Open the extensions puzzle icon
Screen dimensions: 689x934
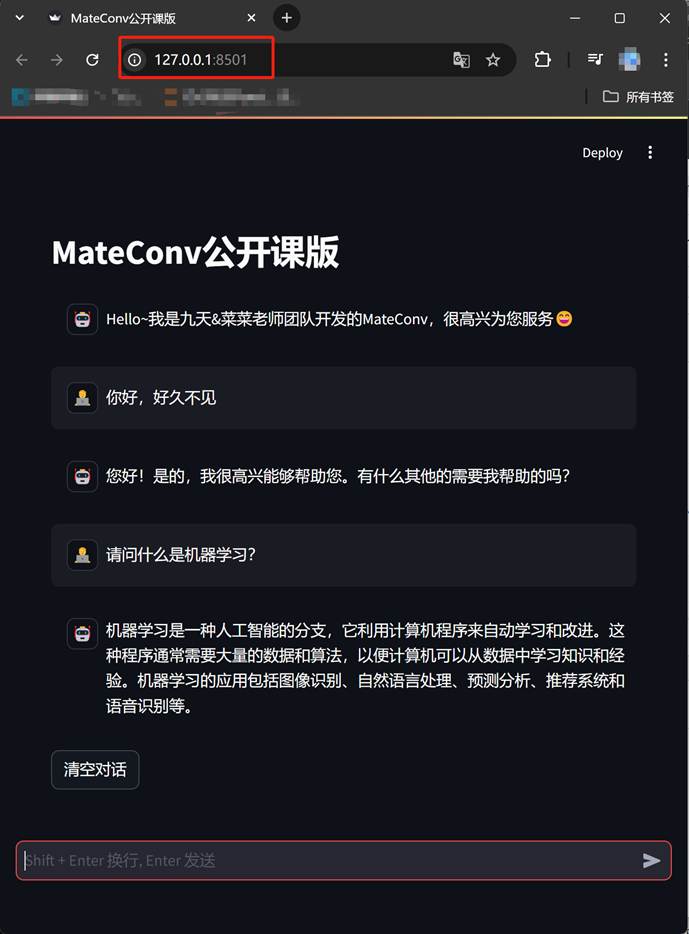542,60
